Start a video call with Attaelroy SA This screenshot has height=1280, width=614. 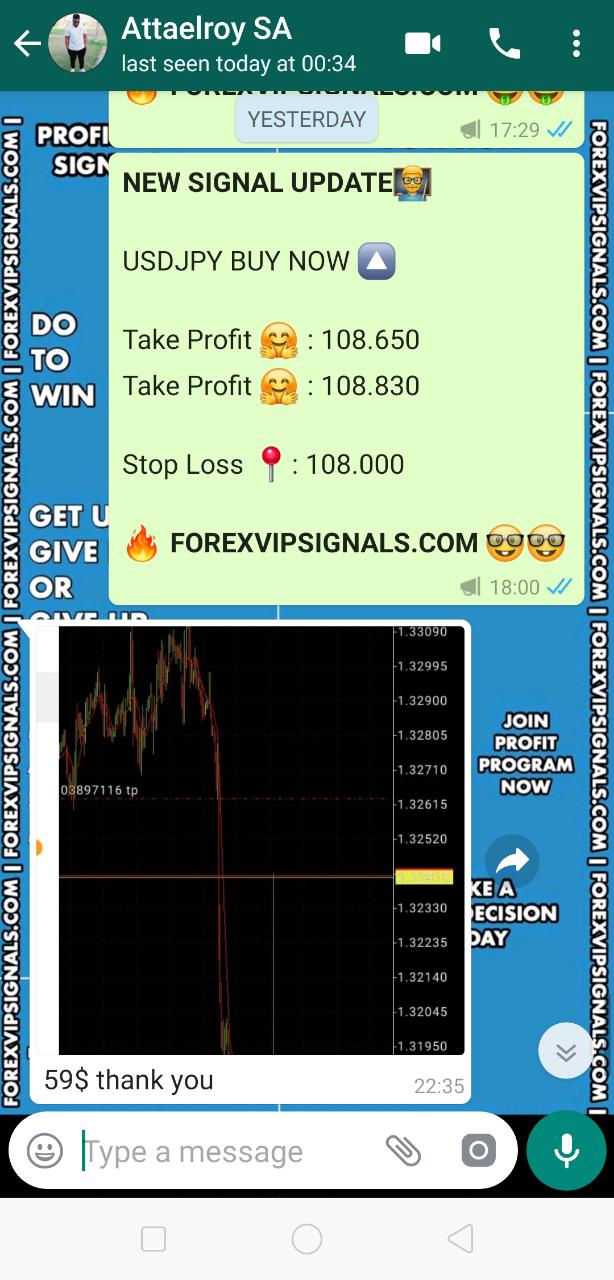[x=423, y=44]
